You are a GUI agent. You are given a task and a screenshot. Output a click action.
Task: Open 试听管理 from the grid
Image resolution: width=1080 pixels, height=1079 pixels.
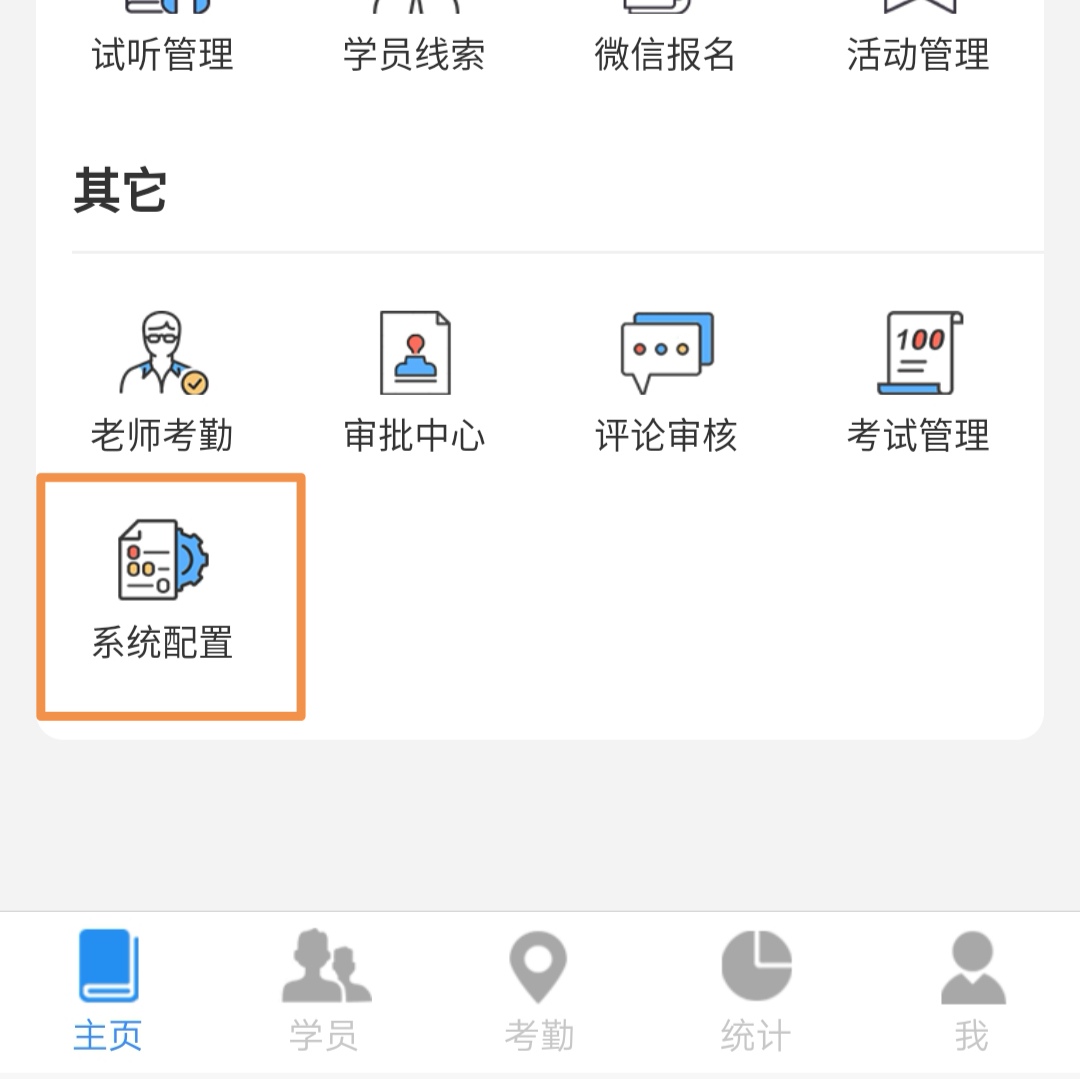click(x=163, y=40)
